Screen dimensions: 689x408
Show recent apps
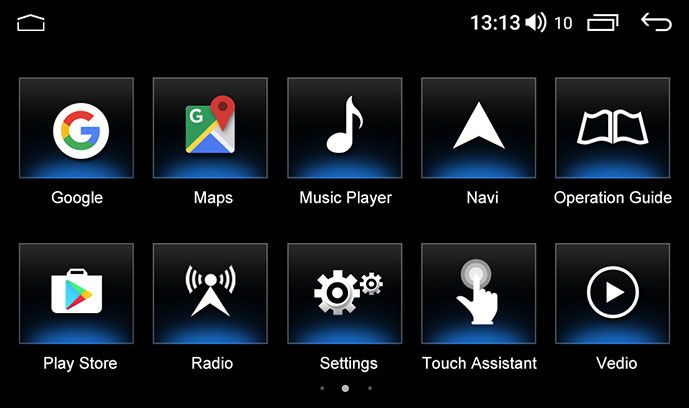pos(603,22)
